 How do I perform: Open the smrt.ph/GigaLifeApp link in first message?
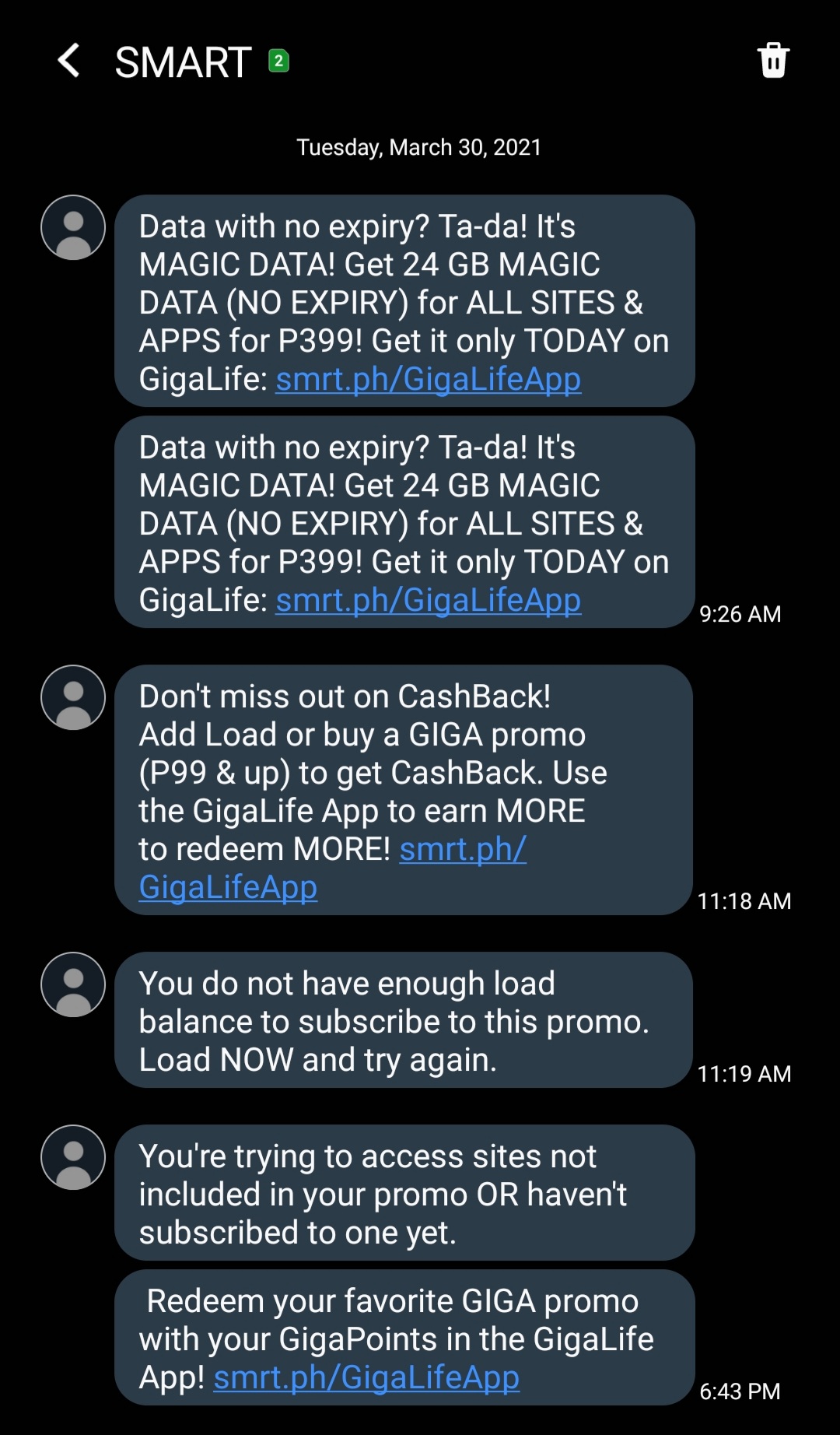coord(428,381)
